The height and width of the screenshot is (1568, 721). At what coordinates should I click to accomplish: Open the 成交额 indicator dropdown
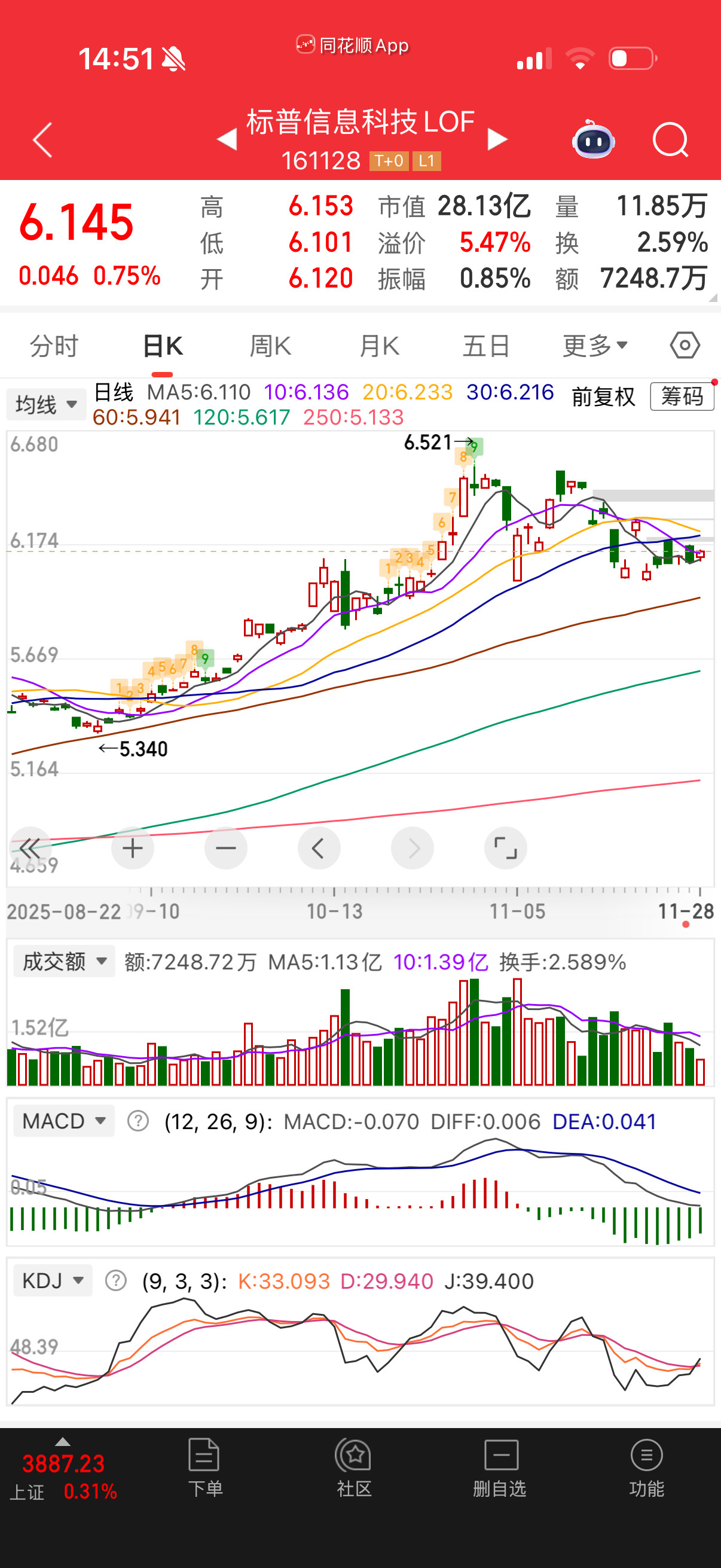point(63,960)
